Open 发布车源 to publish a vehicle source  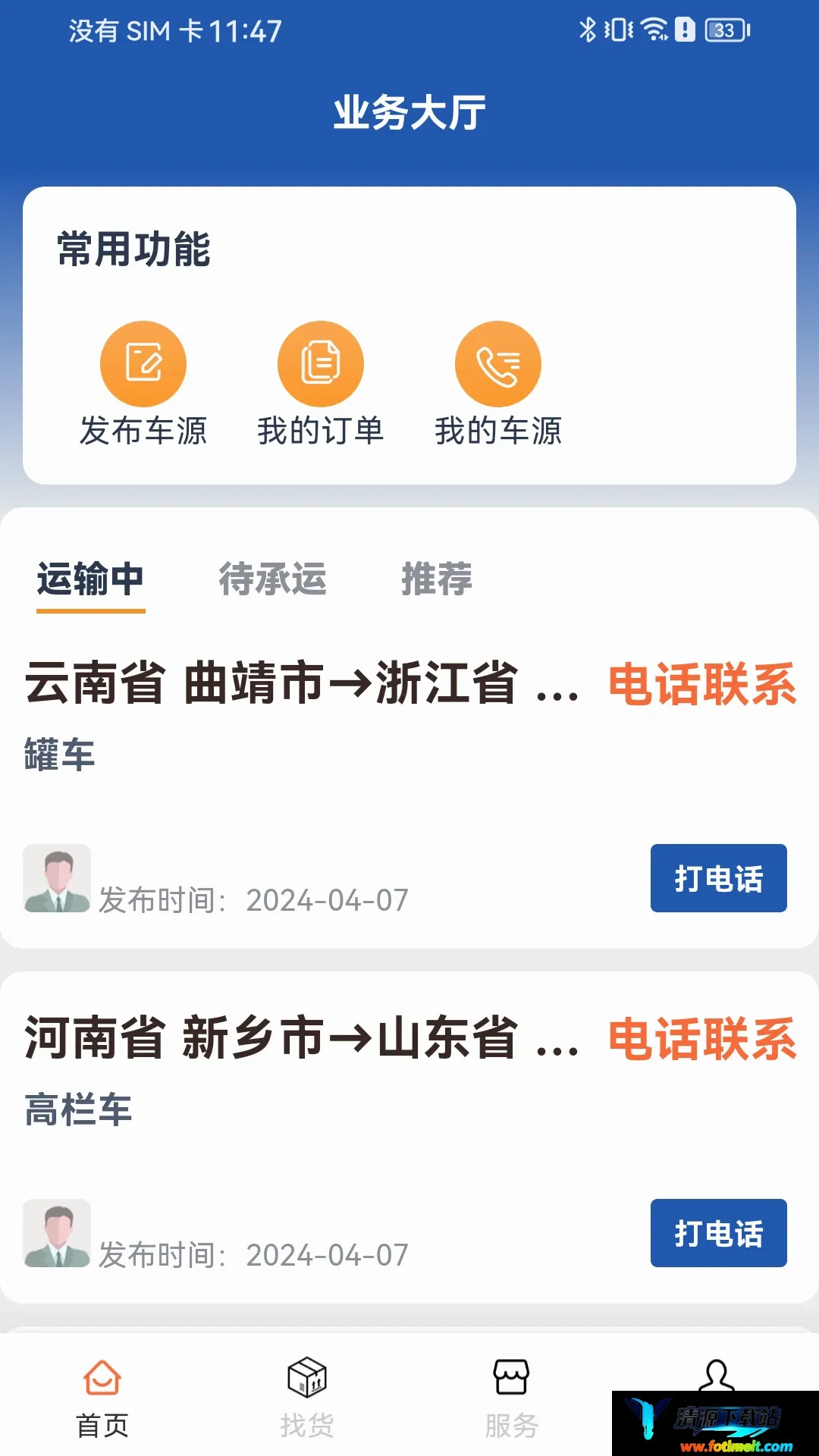(x=143, y=384)
